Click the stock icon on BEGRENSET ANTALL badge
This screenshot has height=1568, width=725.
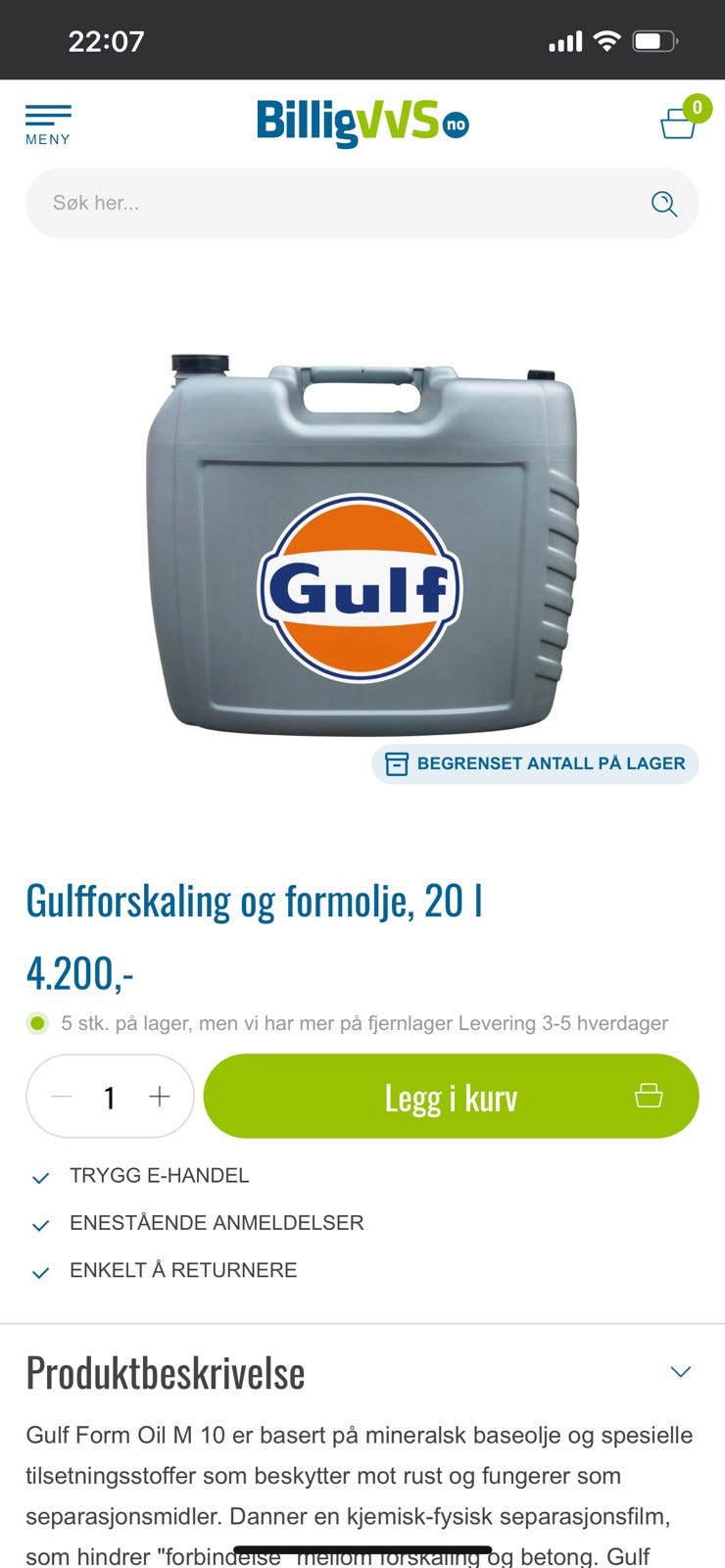pos(396,763)
